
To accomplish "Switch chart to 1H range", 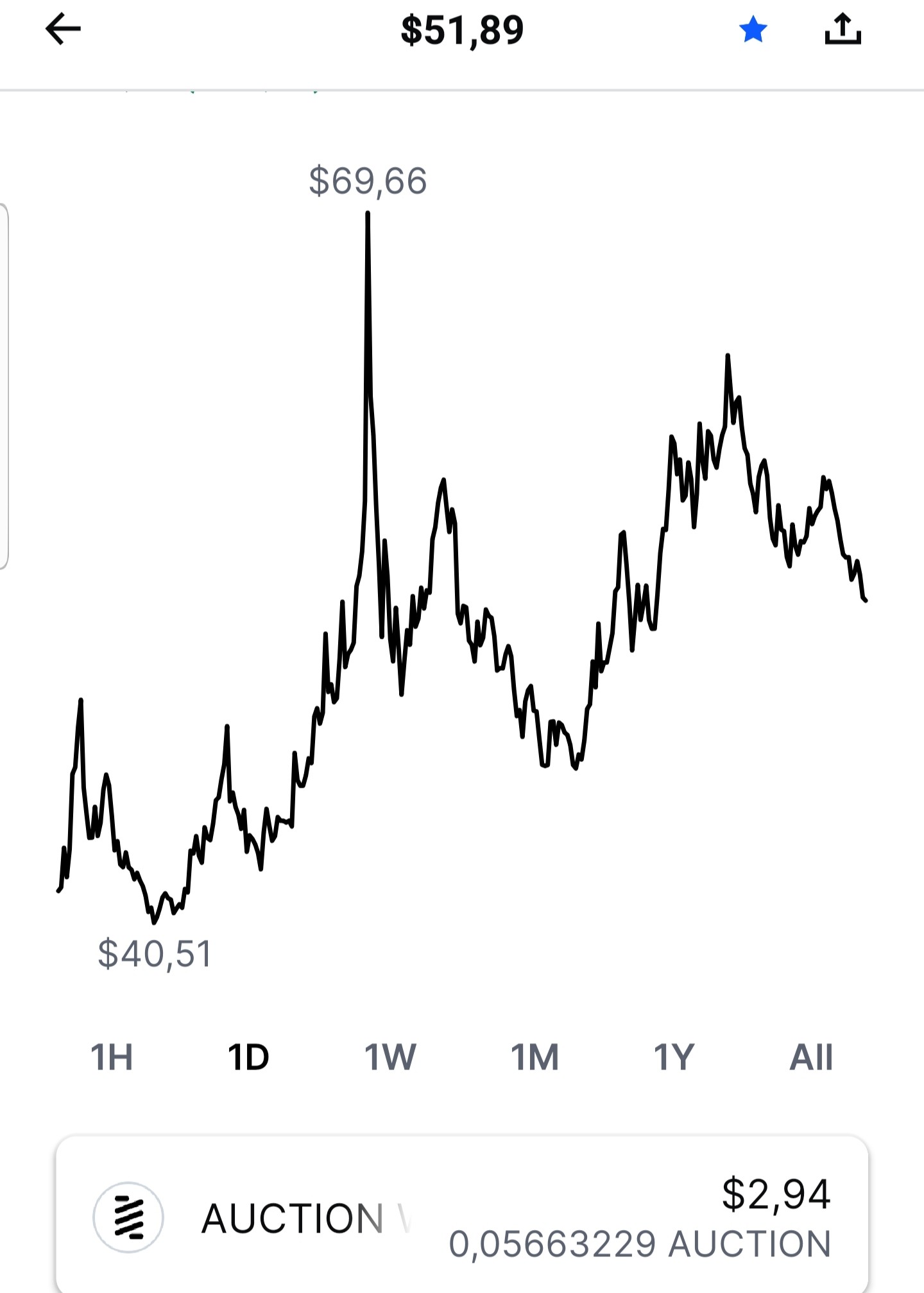I will 112,1057.
